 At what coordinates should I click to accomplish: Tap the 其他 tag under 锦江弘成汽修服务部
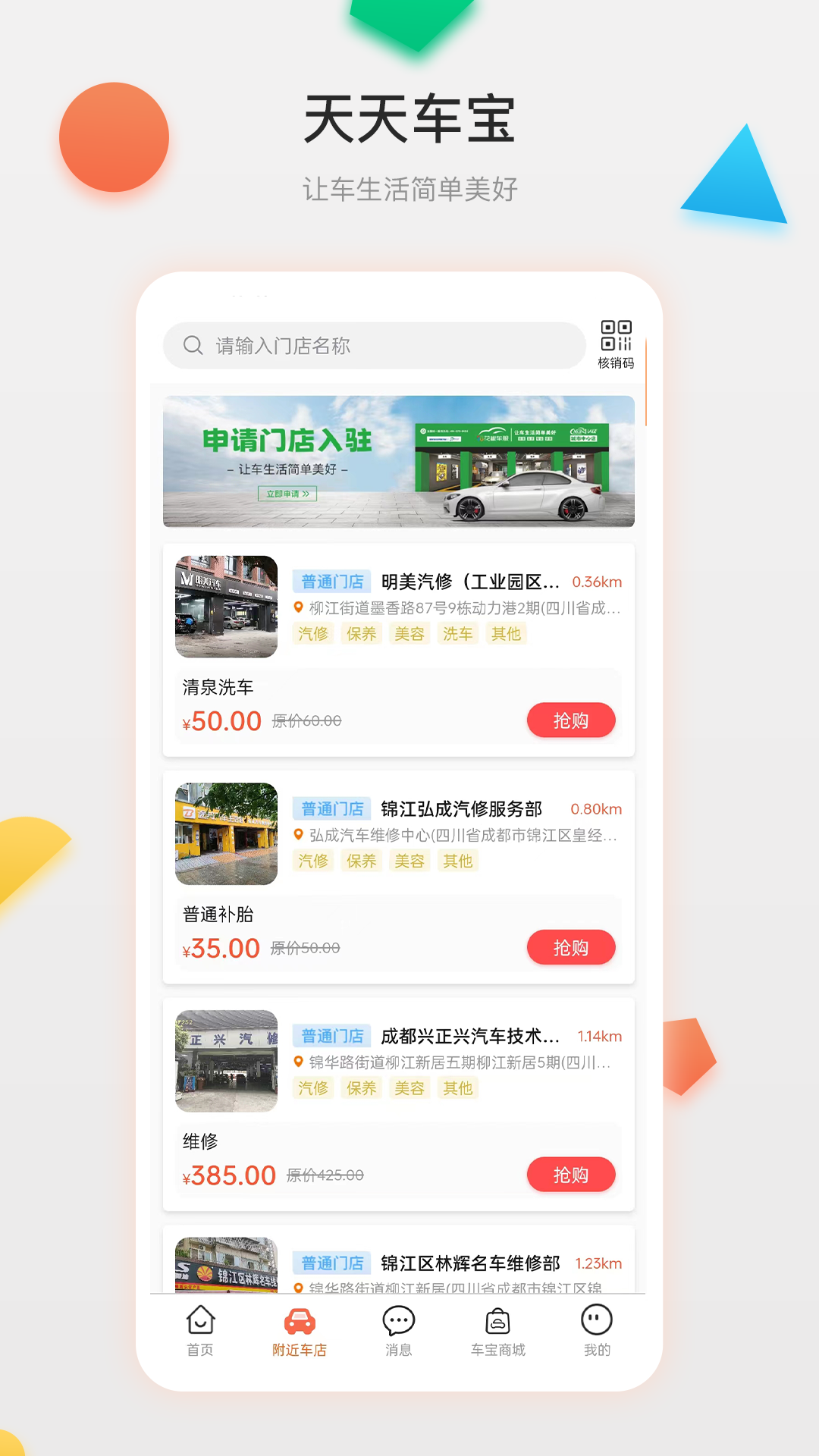[x=457, y=861]
